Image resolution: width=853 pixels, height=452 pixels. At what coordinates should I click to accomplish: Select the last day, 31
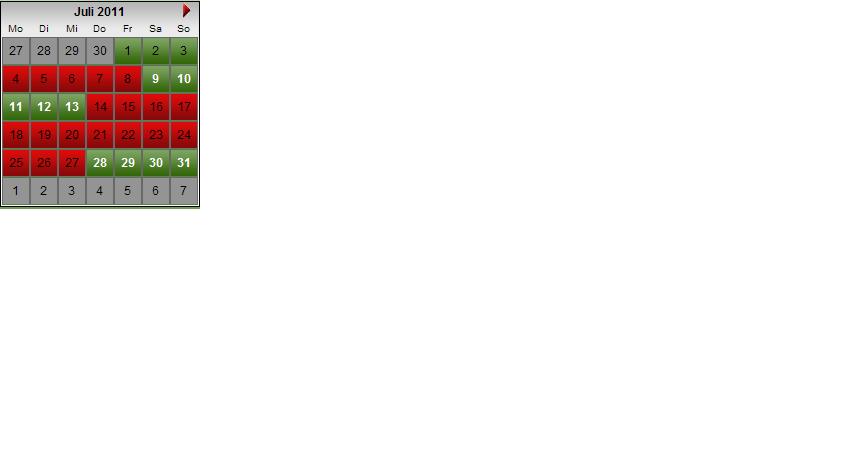pos(183,162)
